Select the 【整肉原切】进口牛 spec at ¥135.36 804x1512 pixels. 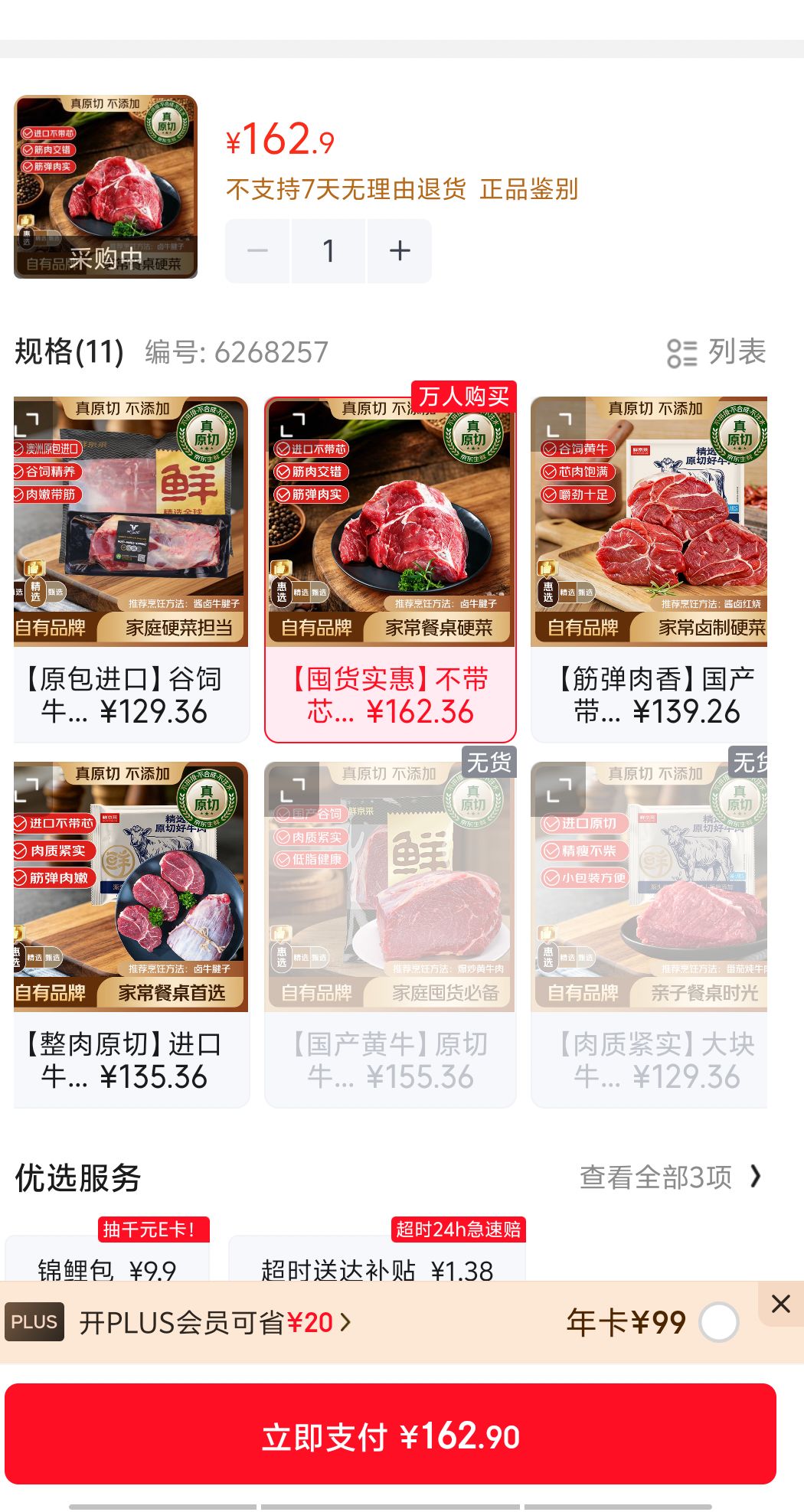pos(131,935)
